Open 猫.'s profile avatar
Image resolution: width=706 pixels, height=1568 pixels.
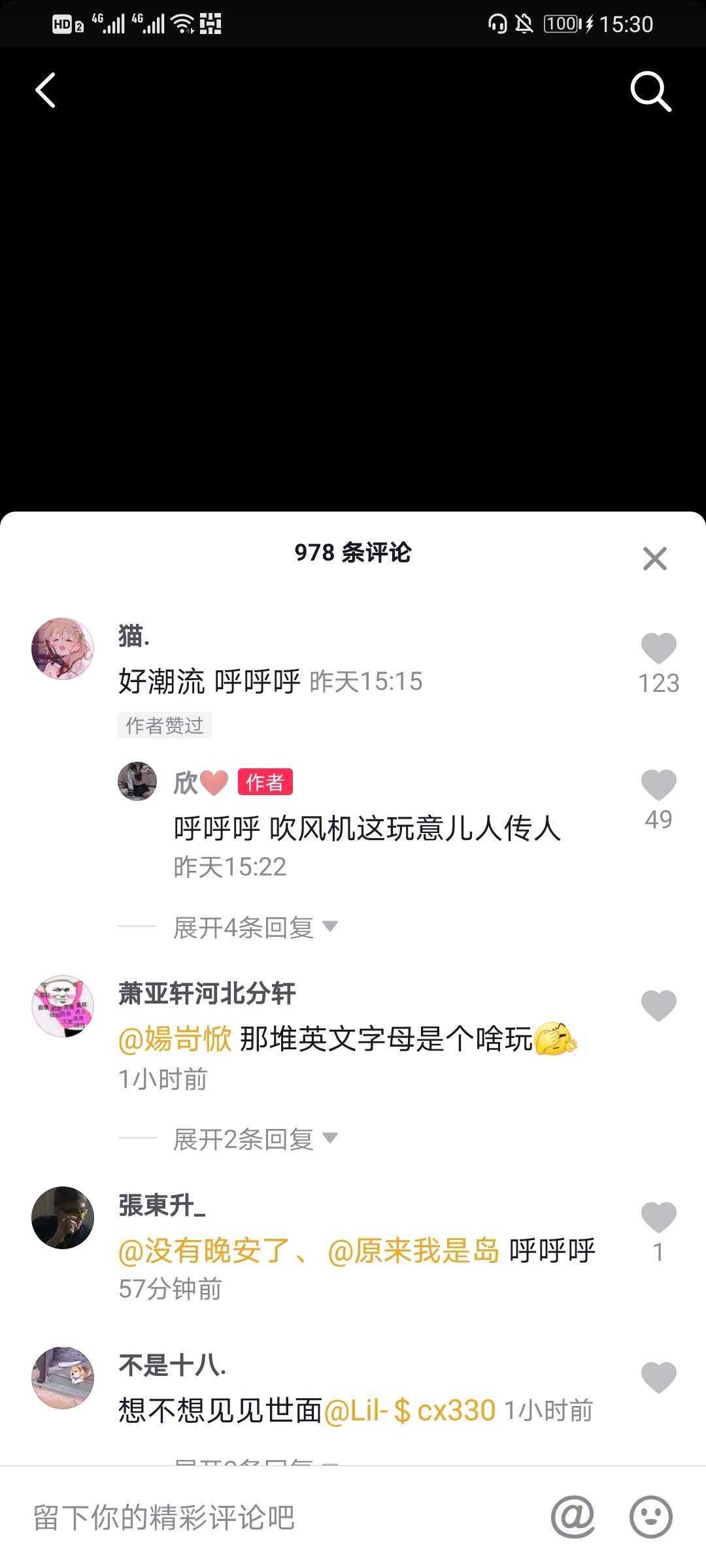click(x=63, y=649)
